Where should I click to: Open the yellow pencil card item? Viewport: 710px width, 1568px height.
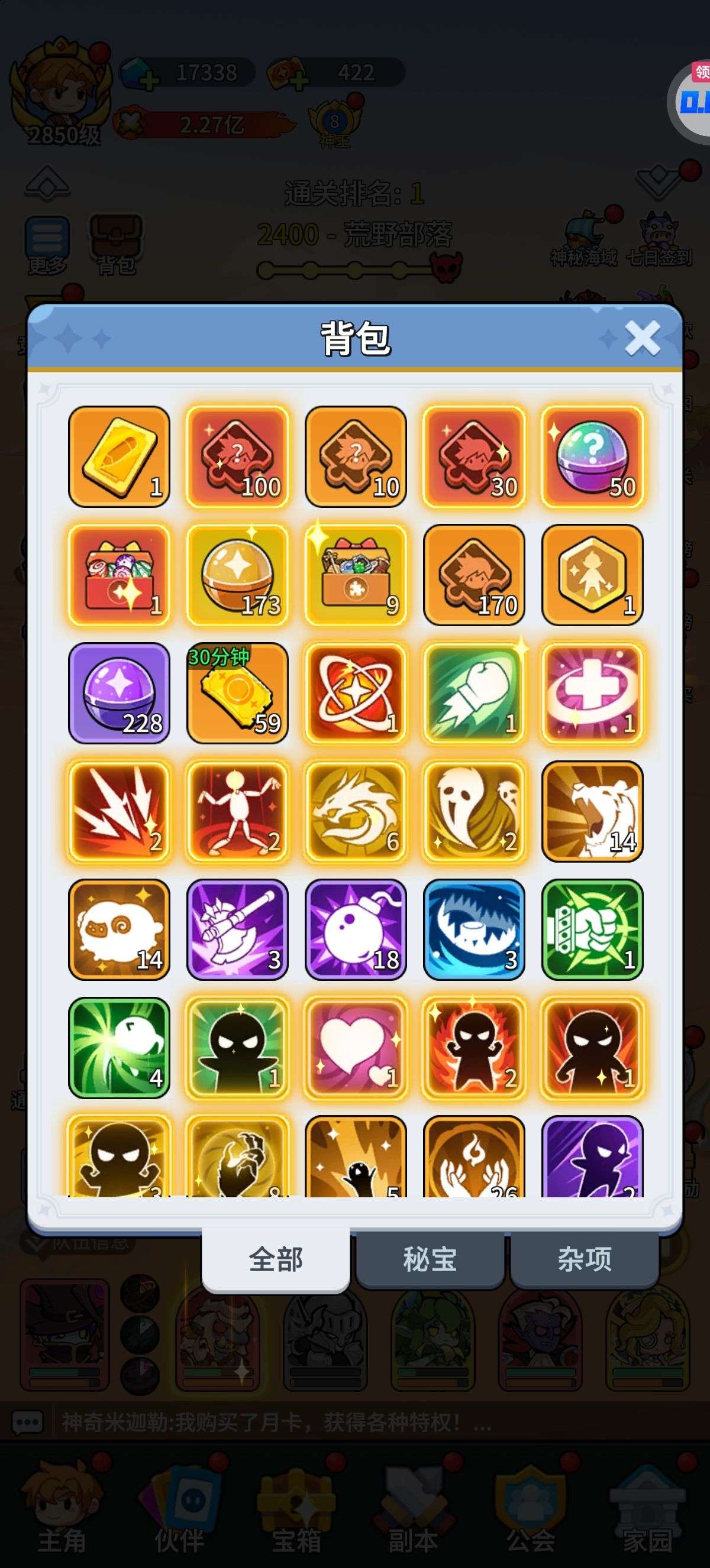tap(119, 456)
